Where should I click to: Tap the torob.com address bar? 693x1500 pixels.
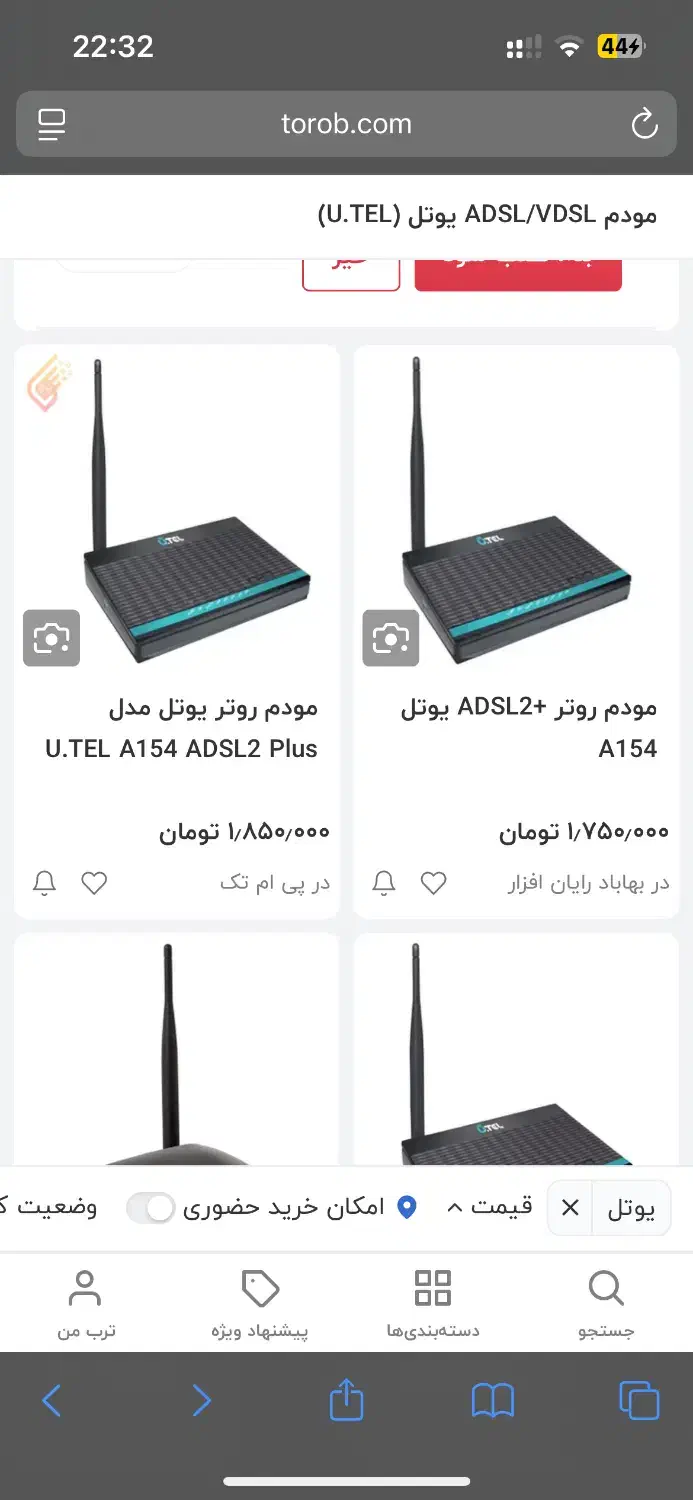point(346,124)
